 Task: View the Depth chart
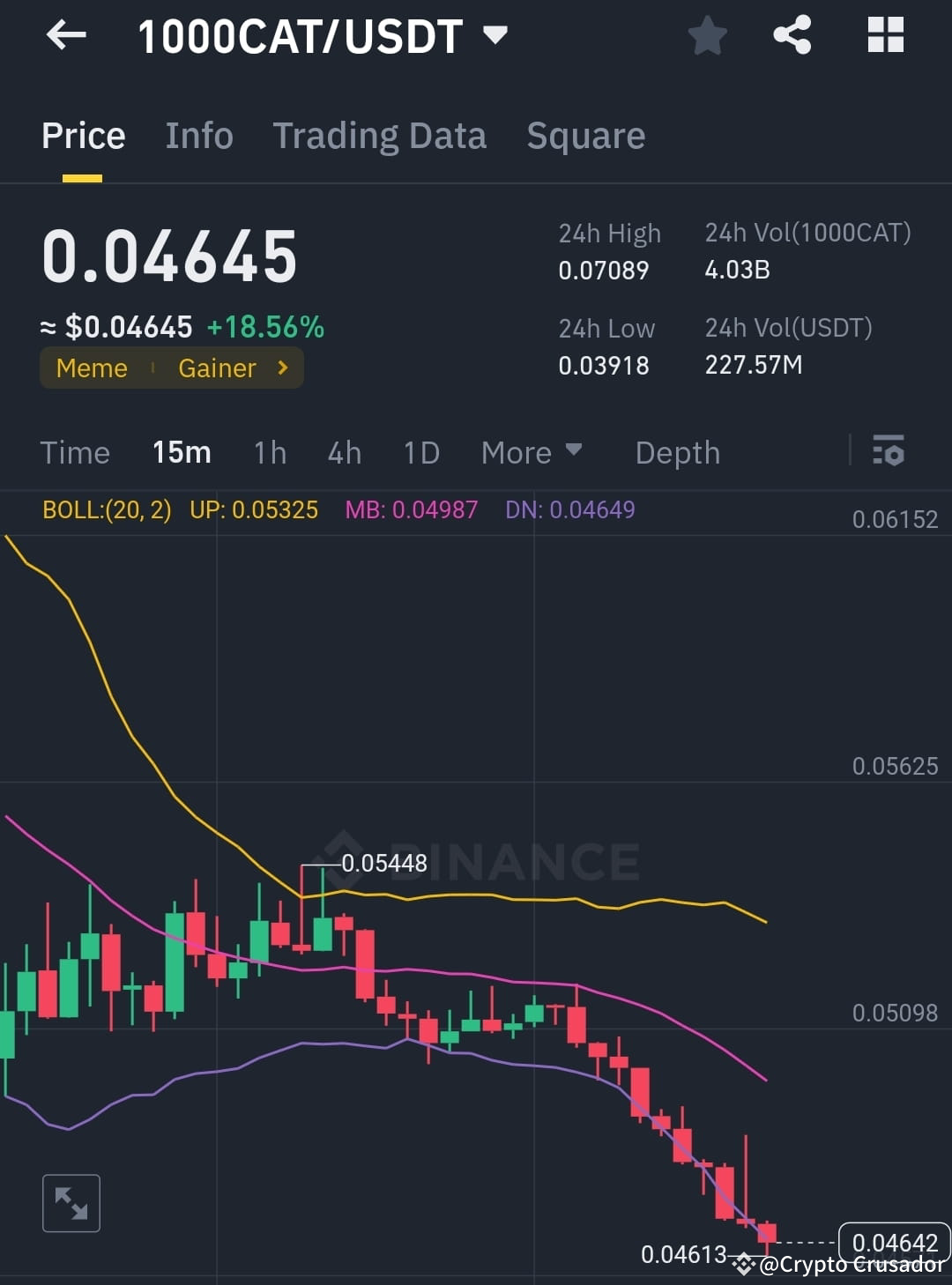tap(677, 452)
